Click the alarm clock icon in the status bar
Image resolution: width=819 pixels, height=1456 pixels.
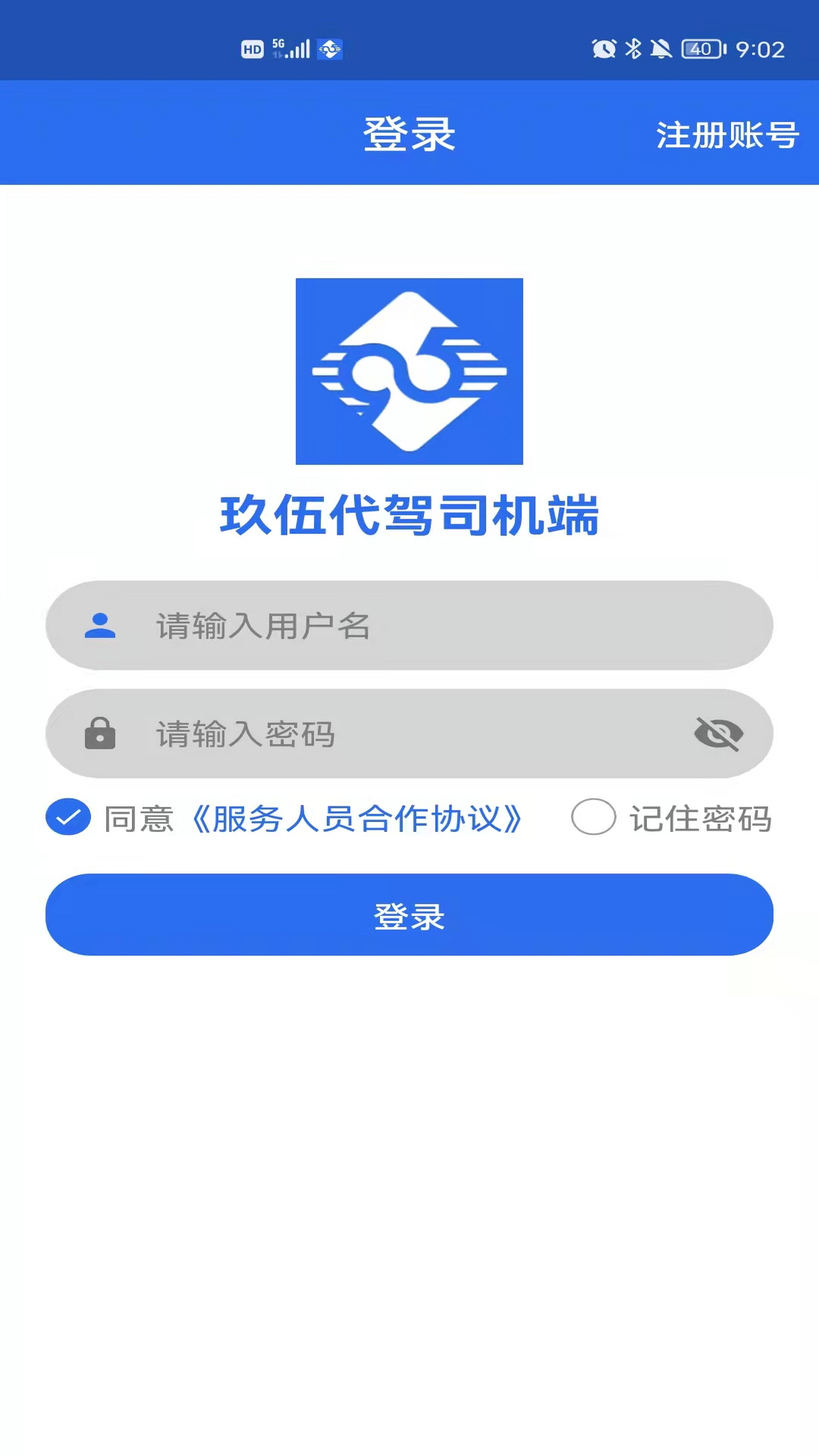(603, 48)
